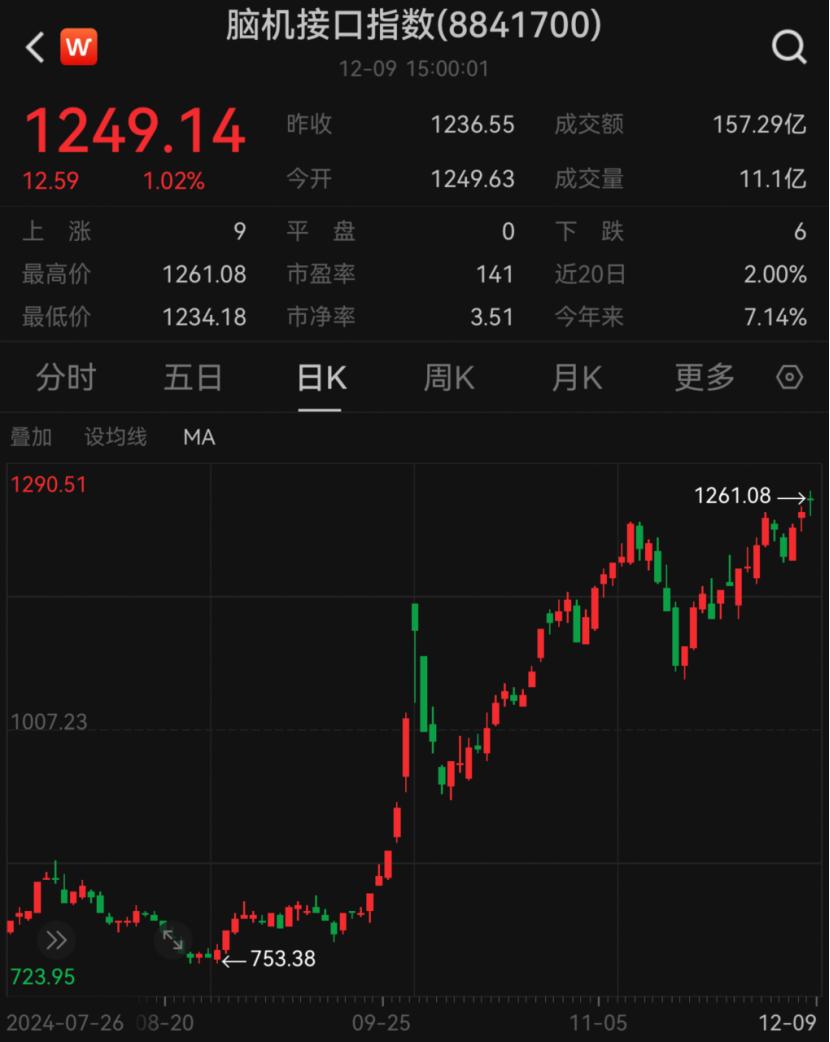
Task: Open chart settings hexagon icon
Action: [x=790, y=378]
